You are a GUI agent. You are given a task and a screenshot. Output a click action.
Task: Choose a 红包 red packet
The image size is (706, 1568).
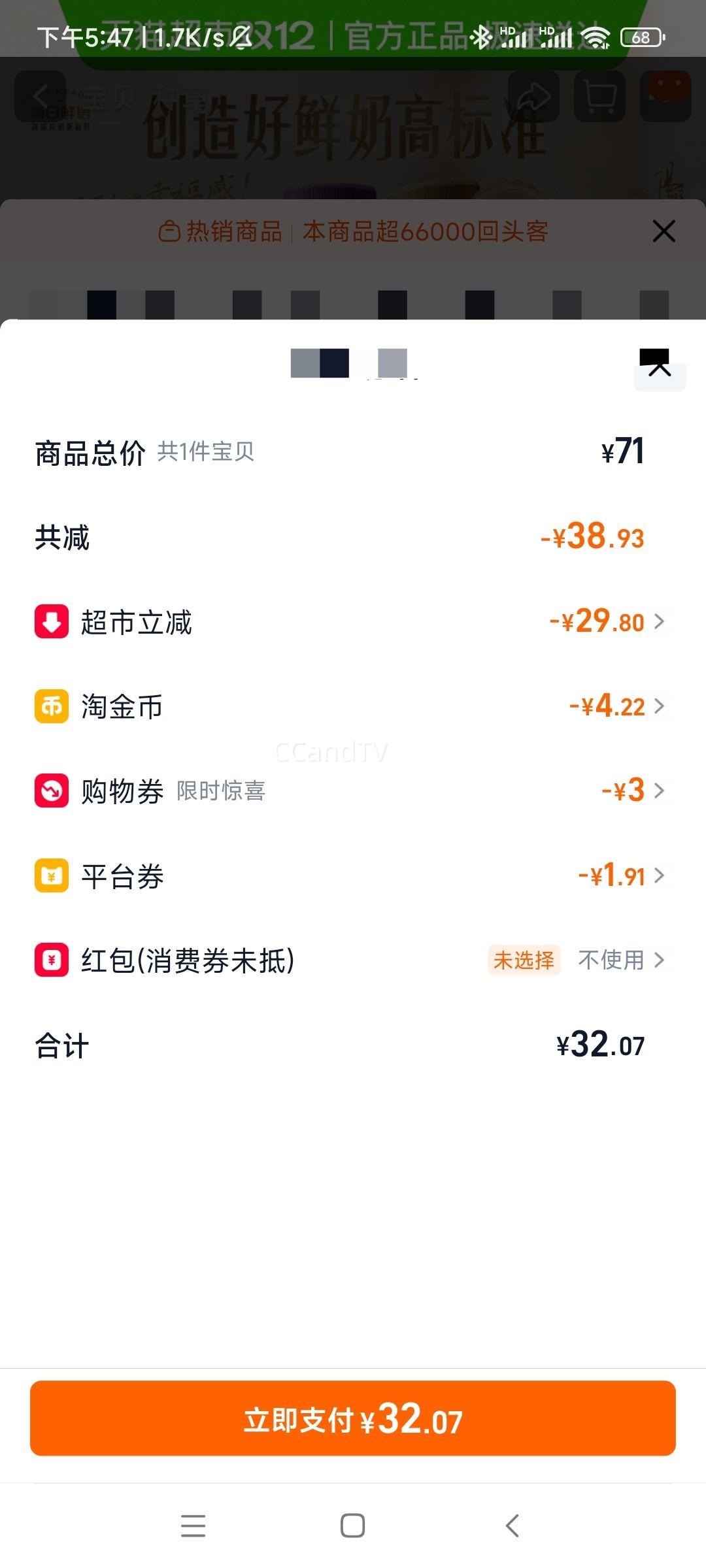coord(353,960)
